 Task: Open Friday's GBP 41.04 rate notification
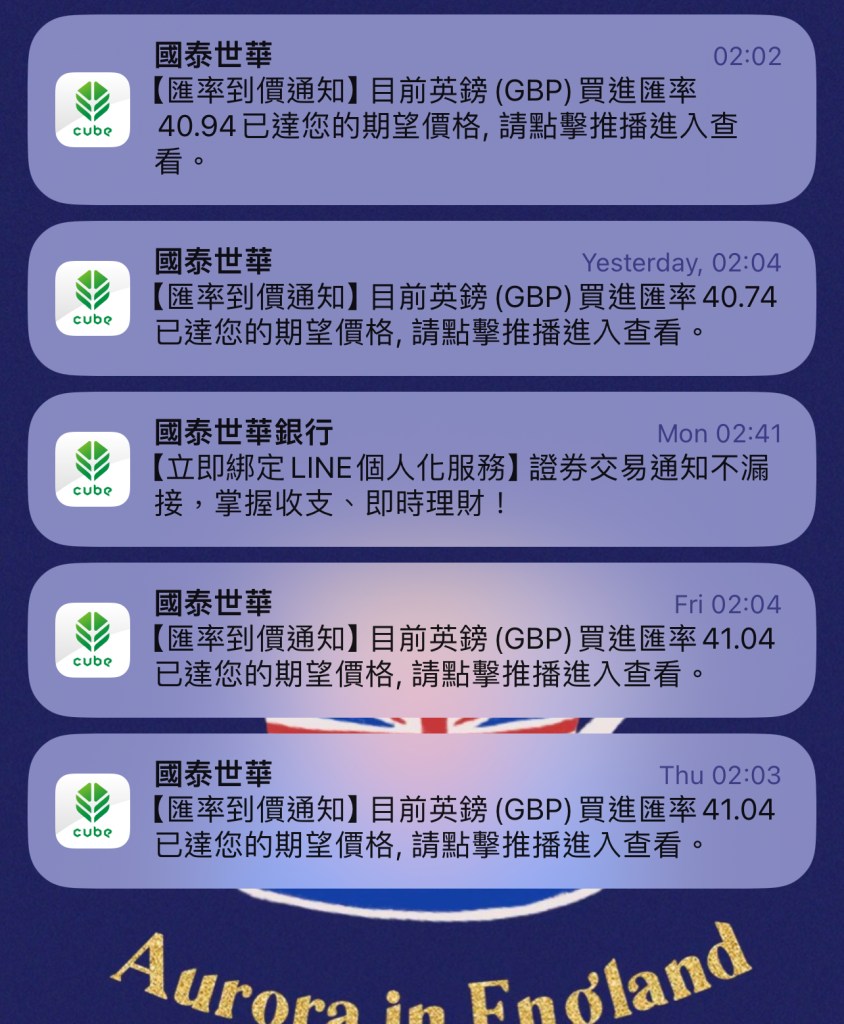[422, 640]
